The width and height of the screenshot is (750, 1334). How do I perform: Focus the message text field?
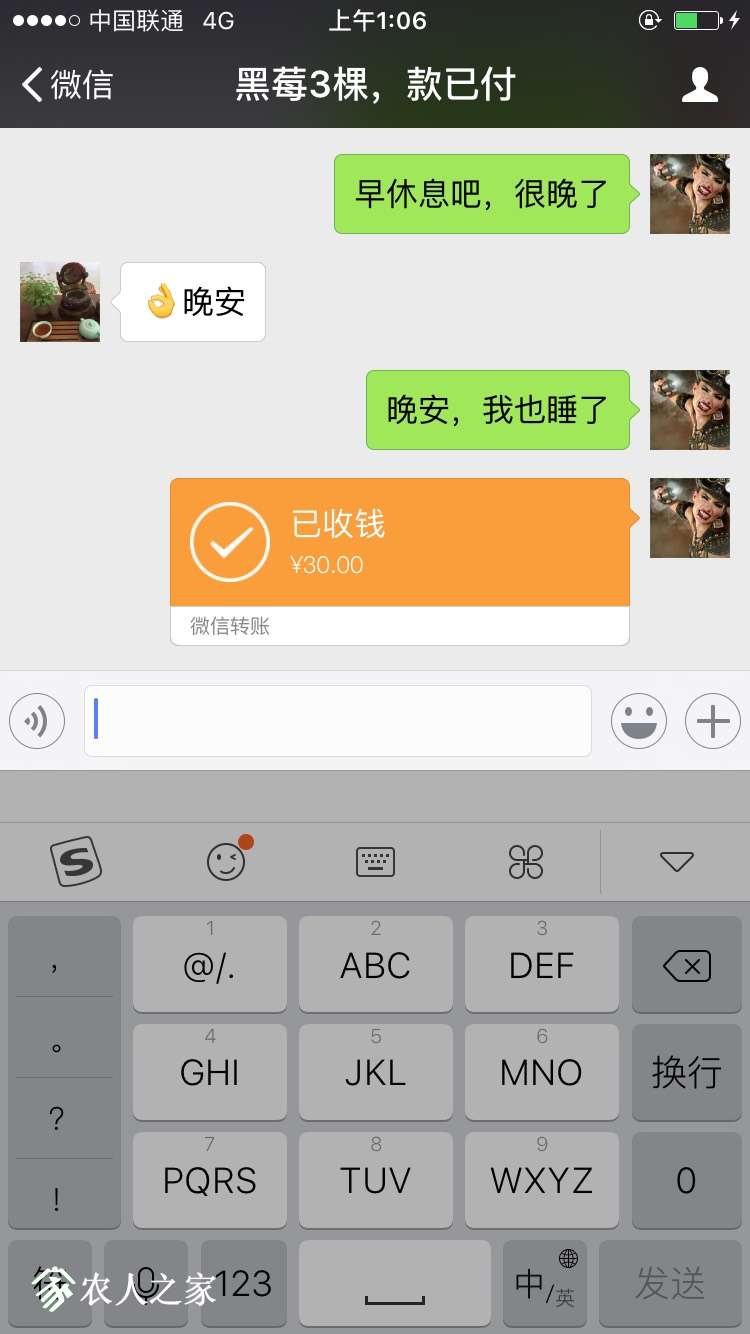338,721
